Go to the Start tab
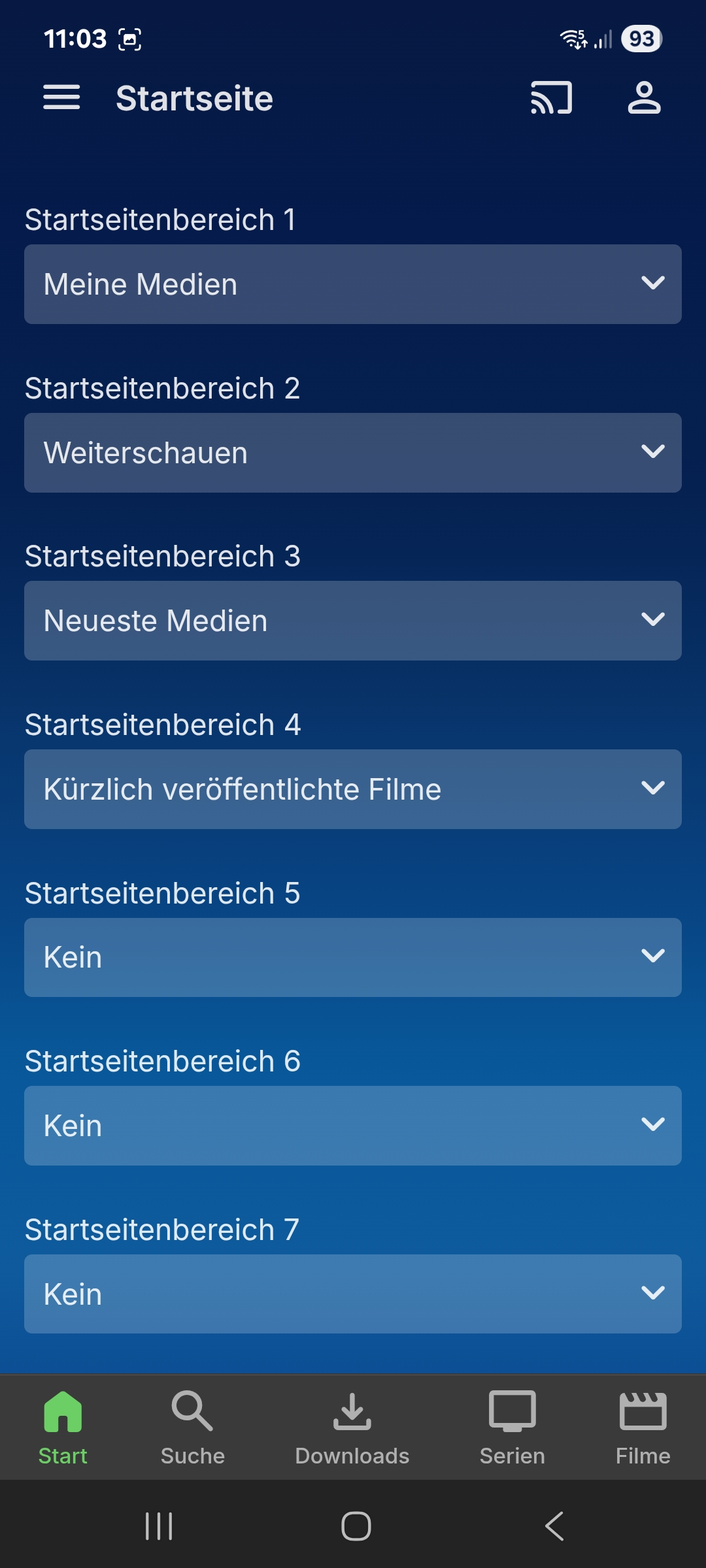706x1568 pixels. coord(63,1428)
